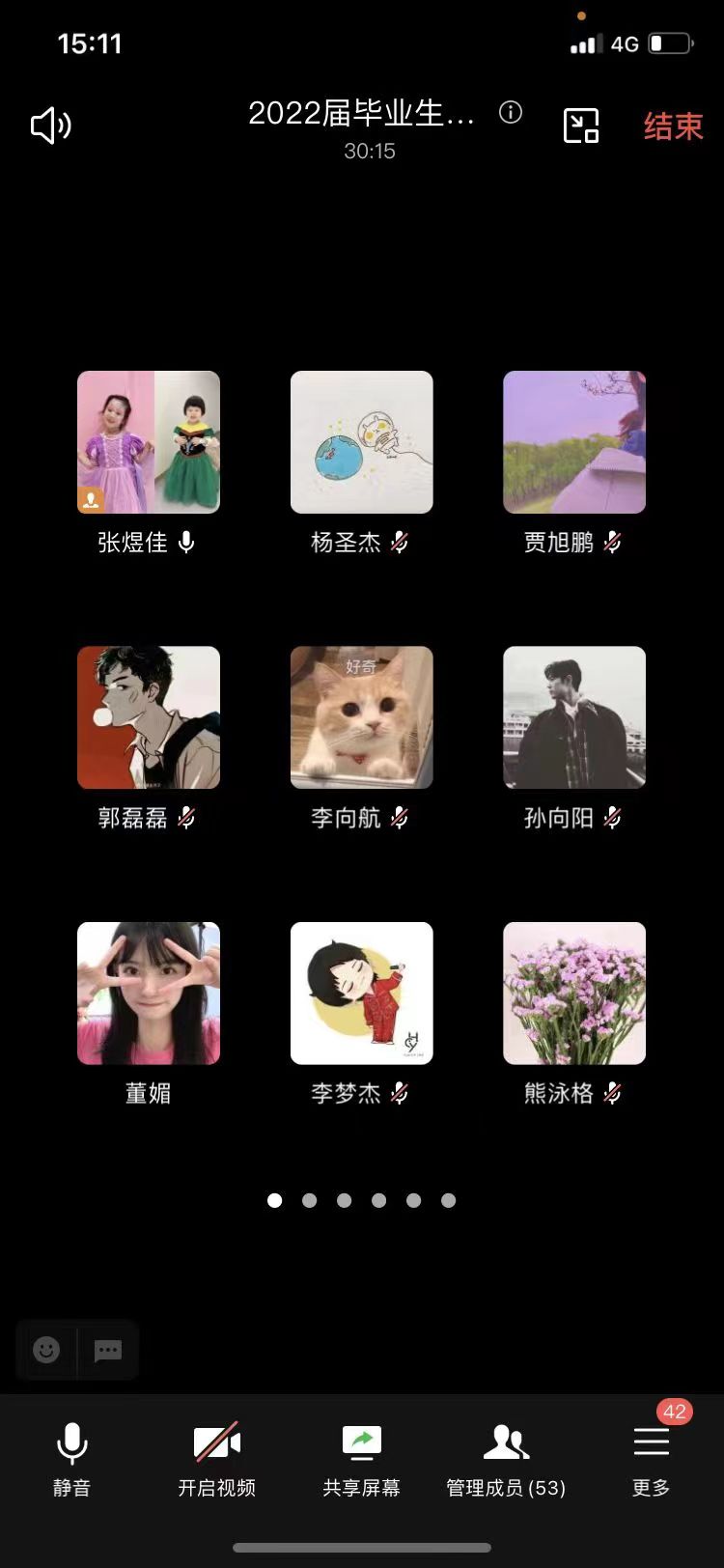Select 张煜佳's participant tile
The width and height of the screenshot is (724, 1568).
click(149, 442)
